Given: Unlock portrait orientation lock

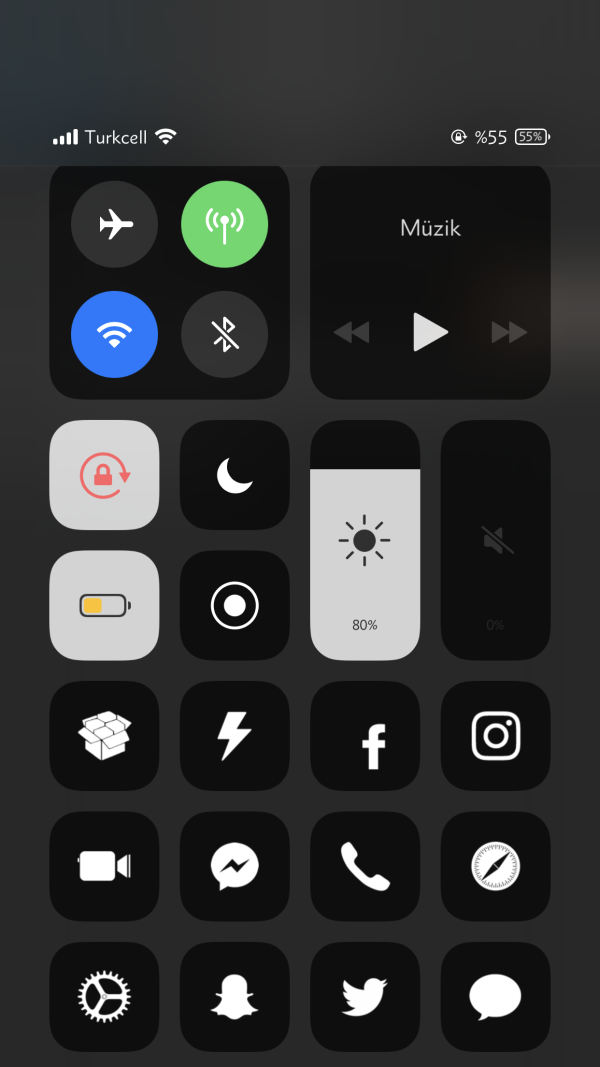Looking at the screenshot, I should [104, 475].
